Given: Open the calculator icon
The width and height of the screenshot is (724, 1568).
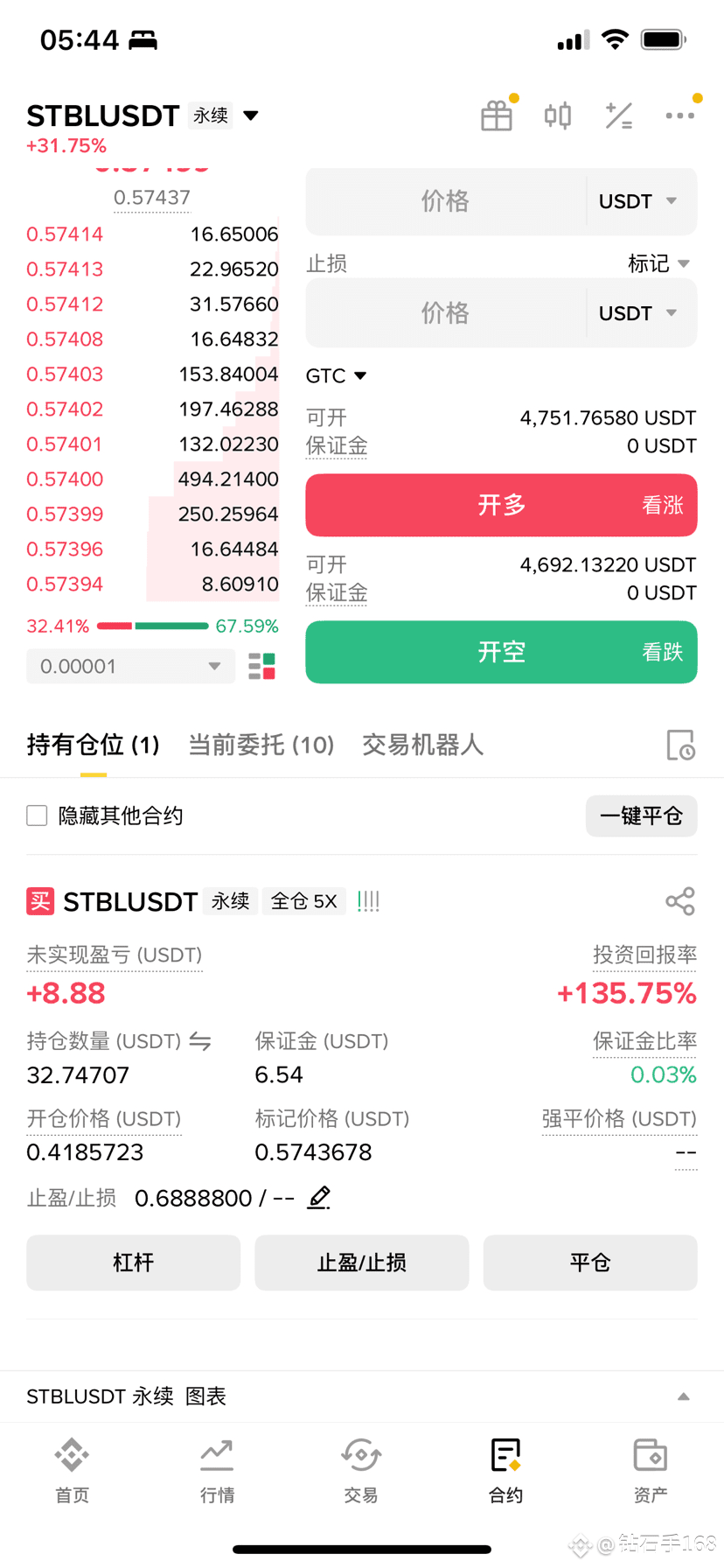Looking at the screenshot, I should pos(619,115).
